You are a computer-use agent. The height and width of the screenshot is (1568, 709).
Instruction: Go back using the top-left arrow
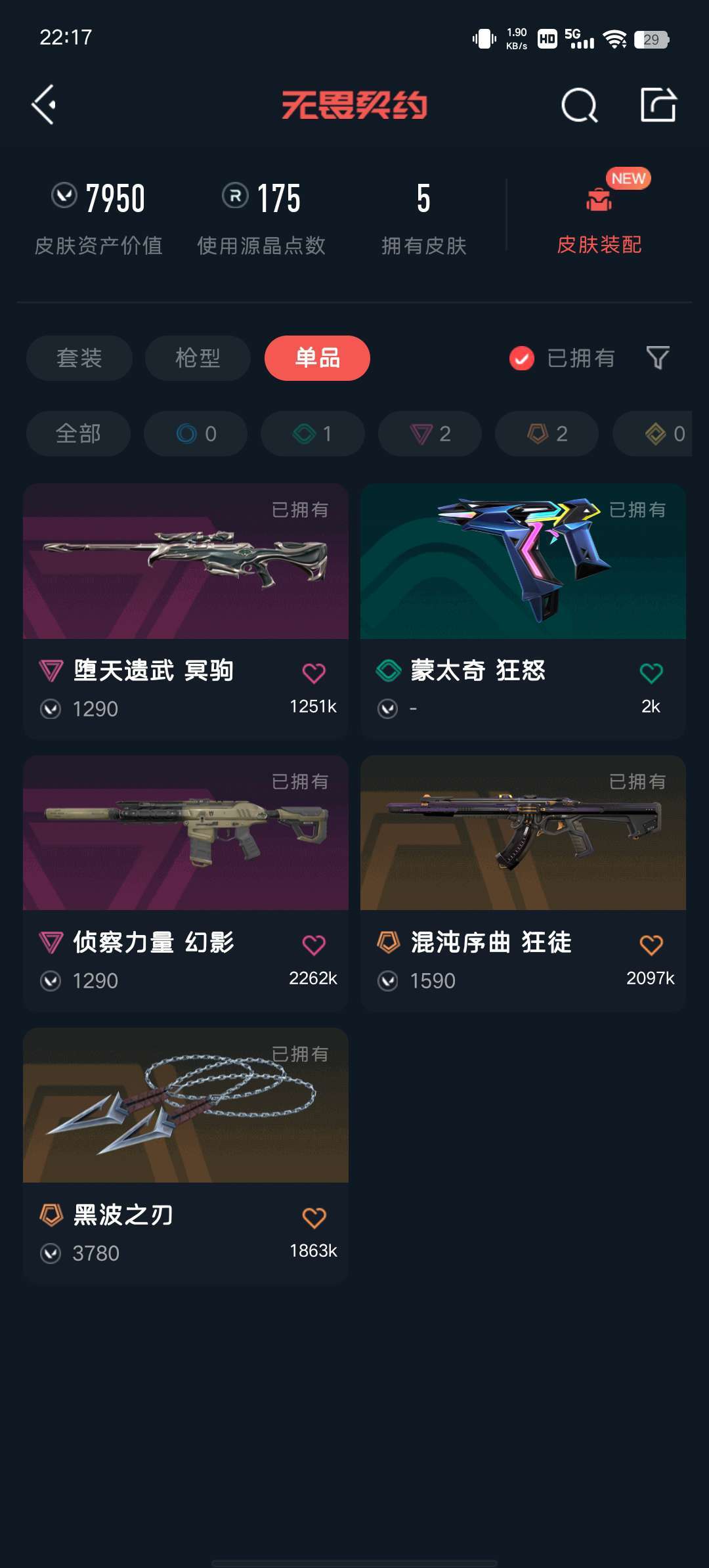[x=44, y=104]
